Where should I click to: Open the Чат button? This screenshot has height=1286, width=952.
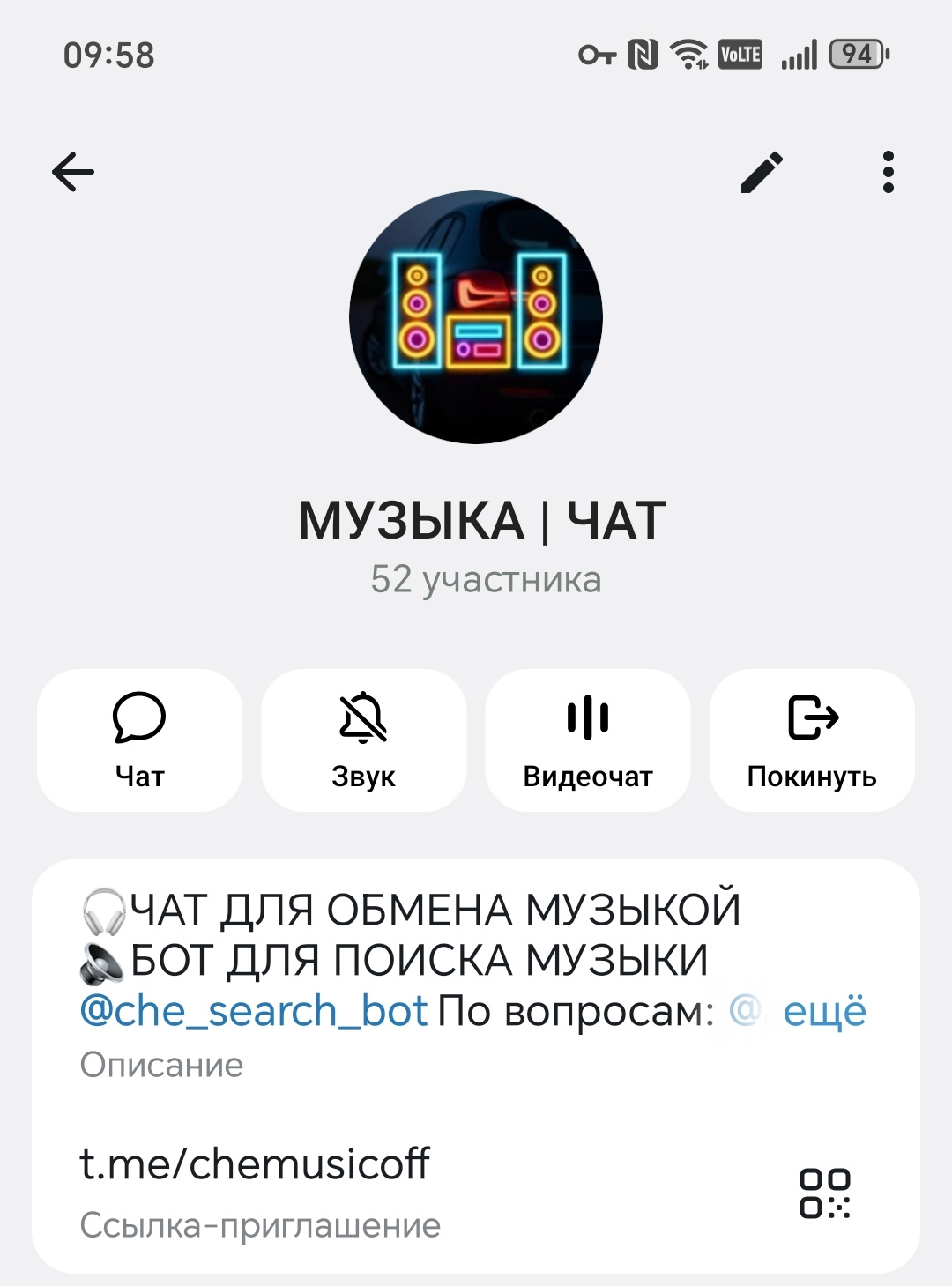(139, 740)
